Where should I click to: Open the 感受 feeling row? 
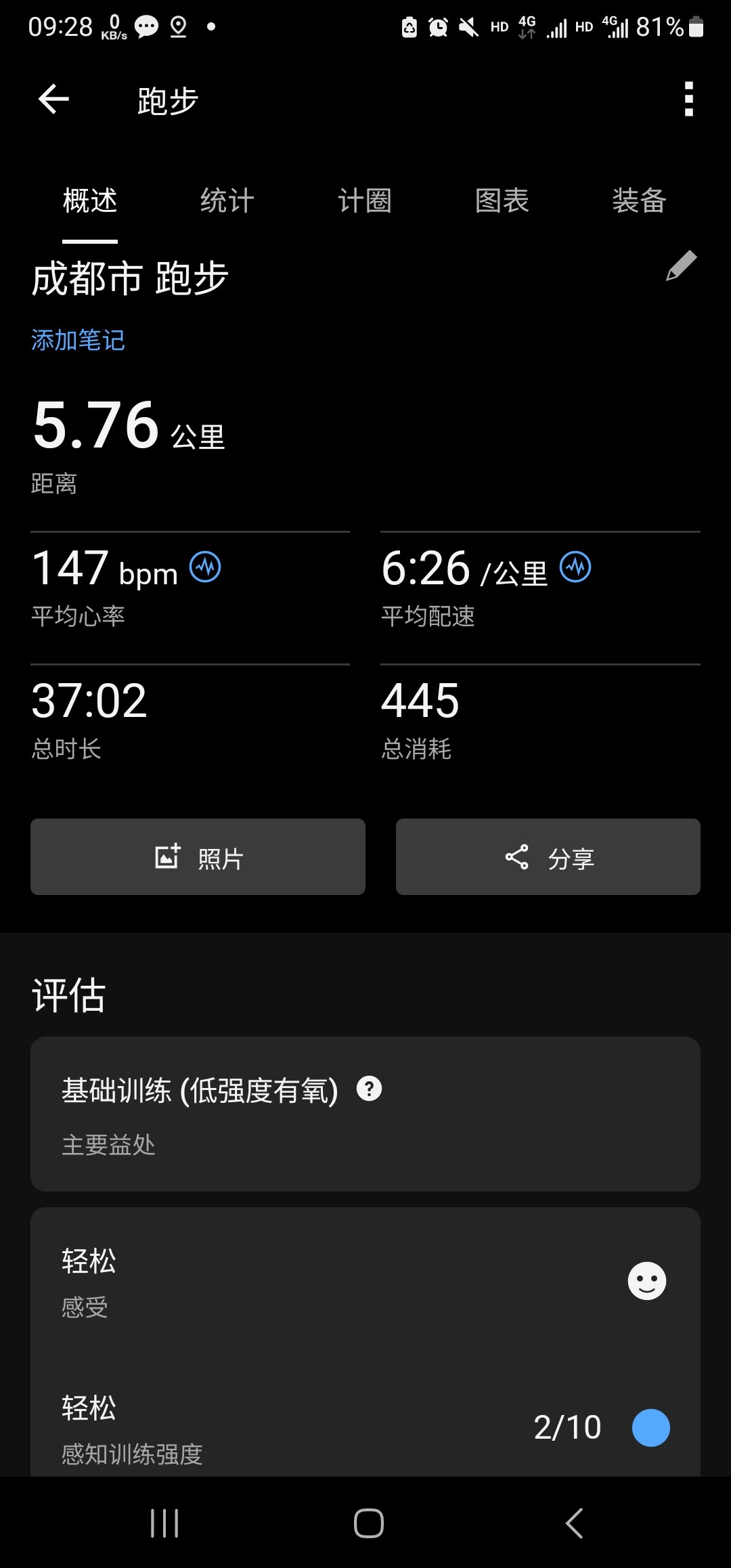tap(365, 1281)
